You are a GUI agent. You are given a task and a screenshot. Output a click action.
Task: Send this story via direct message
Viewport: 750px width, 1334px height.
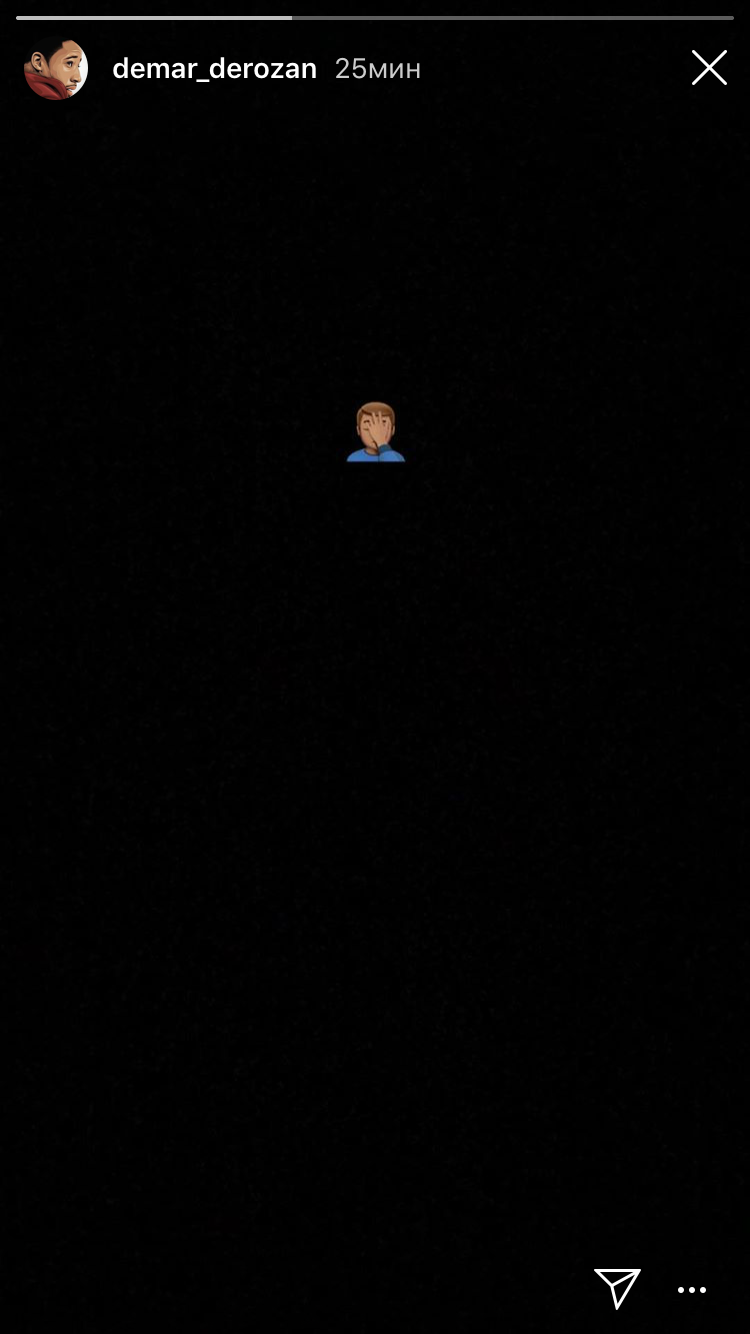click(x=617, y=1289)
